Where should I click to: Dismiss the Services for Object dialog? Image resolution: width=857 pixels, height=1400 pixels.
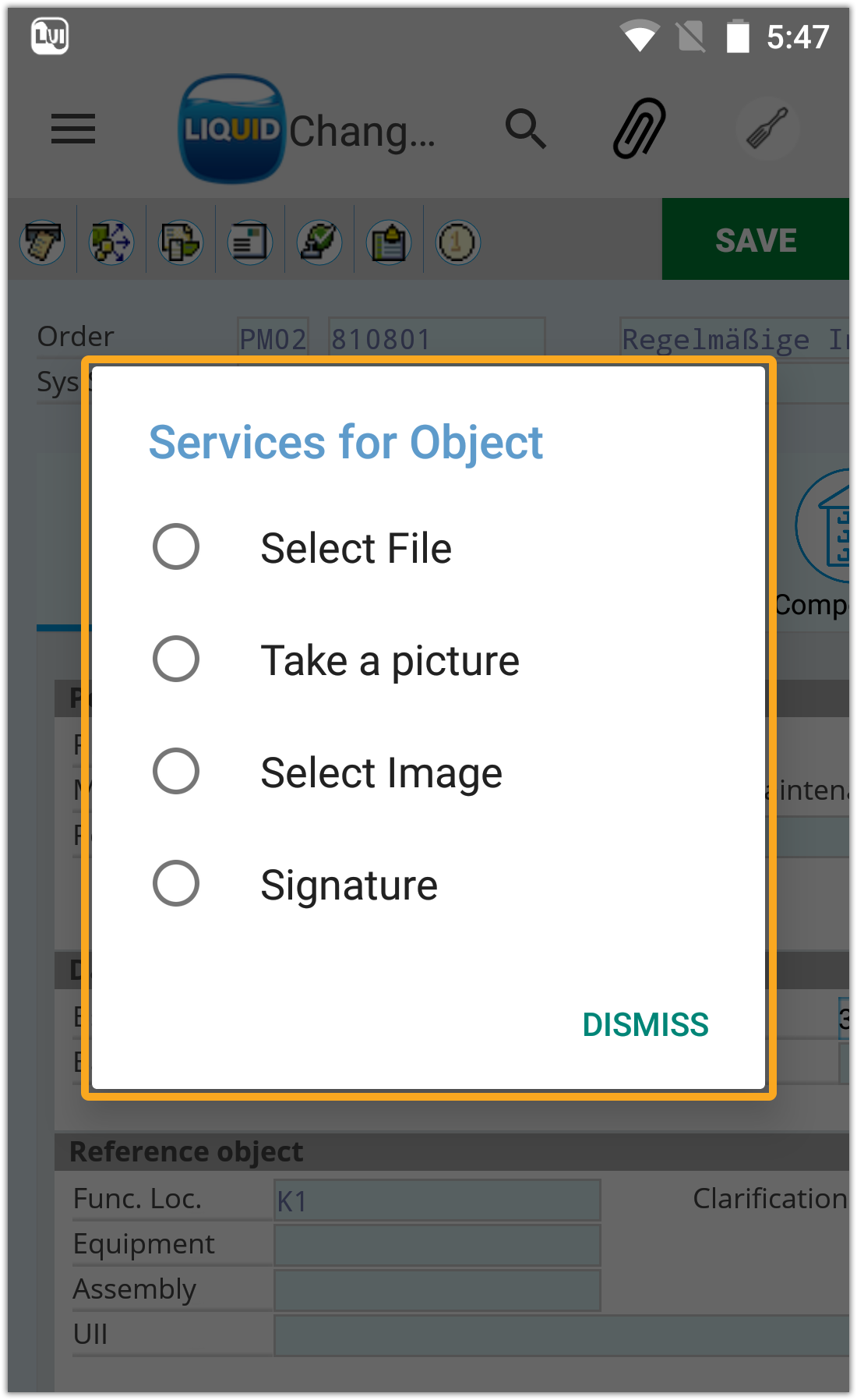coord(645,1024)
